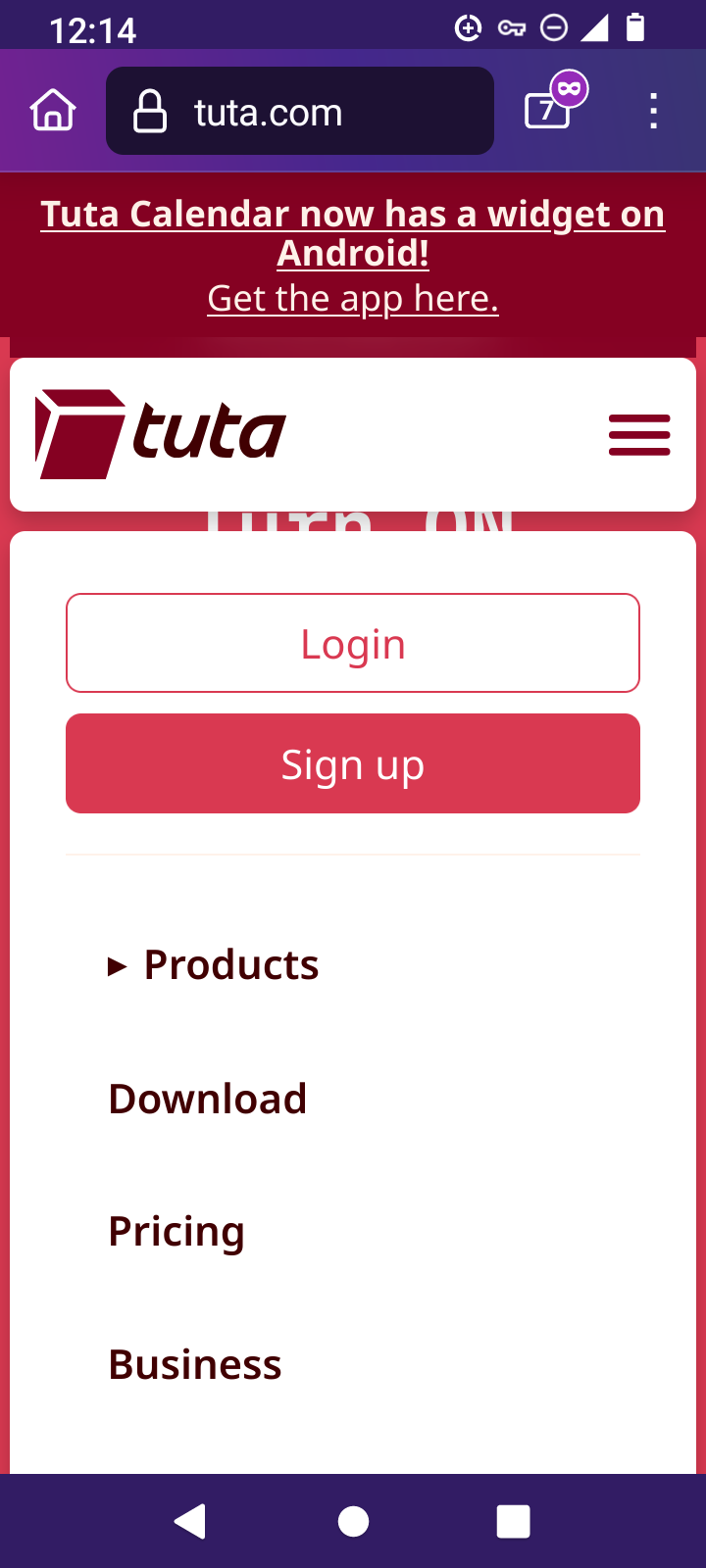Tap the Login button
Image resolution: width=706 pixels, height=1568 pixels.
tap(353, 644)
